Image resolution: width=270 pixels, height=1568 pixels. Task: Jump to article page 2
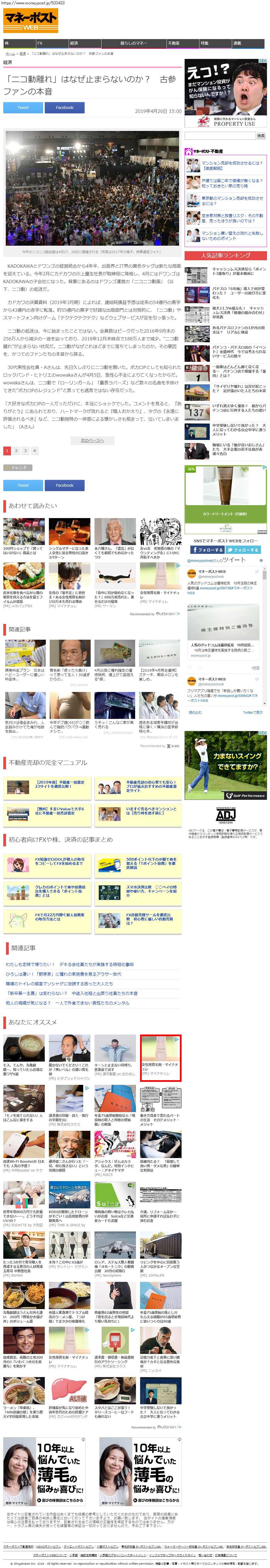16,450
